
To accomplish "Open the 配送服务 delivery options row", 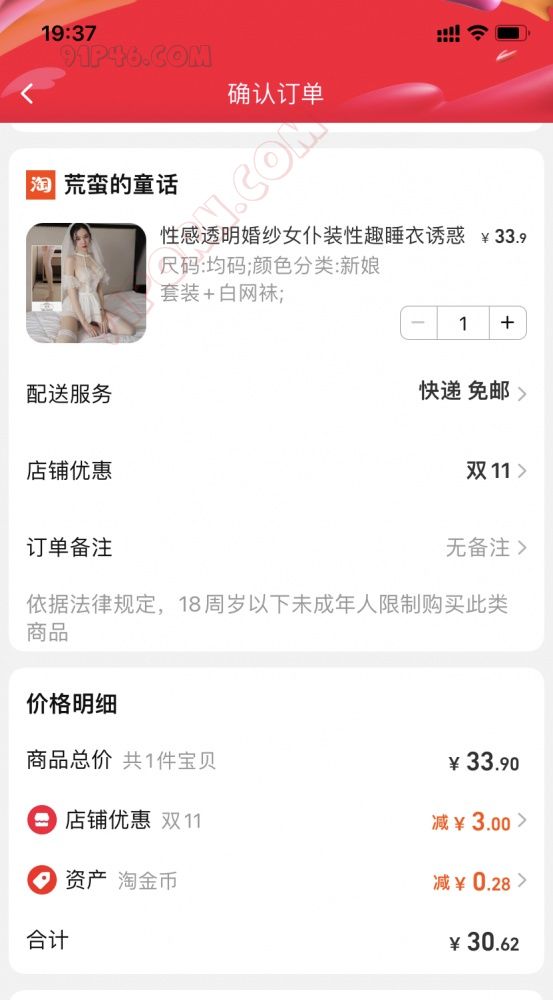I will 276,393.
